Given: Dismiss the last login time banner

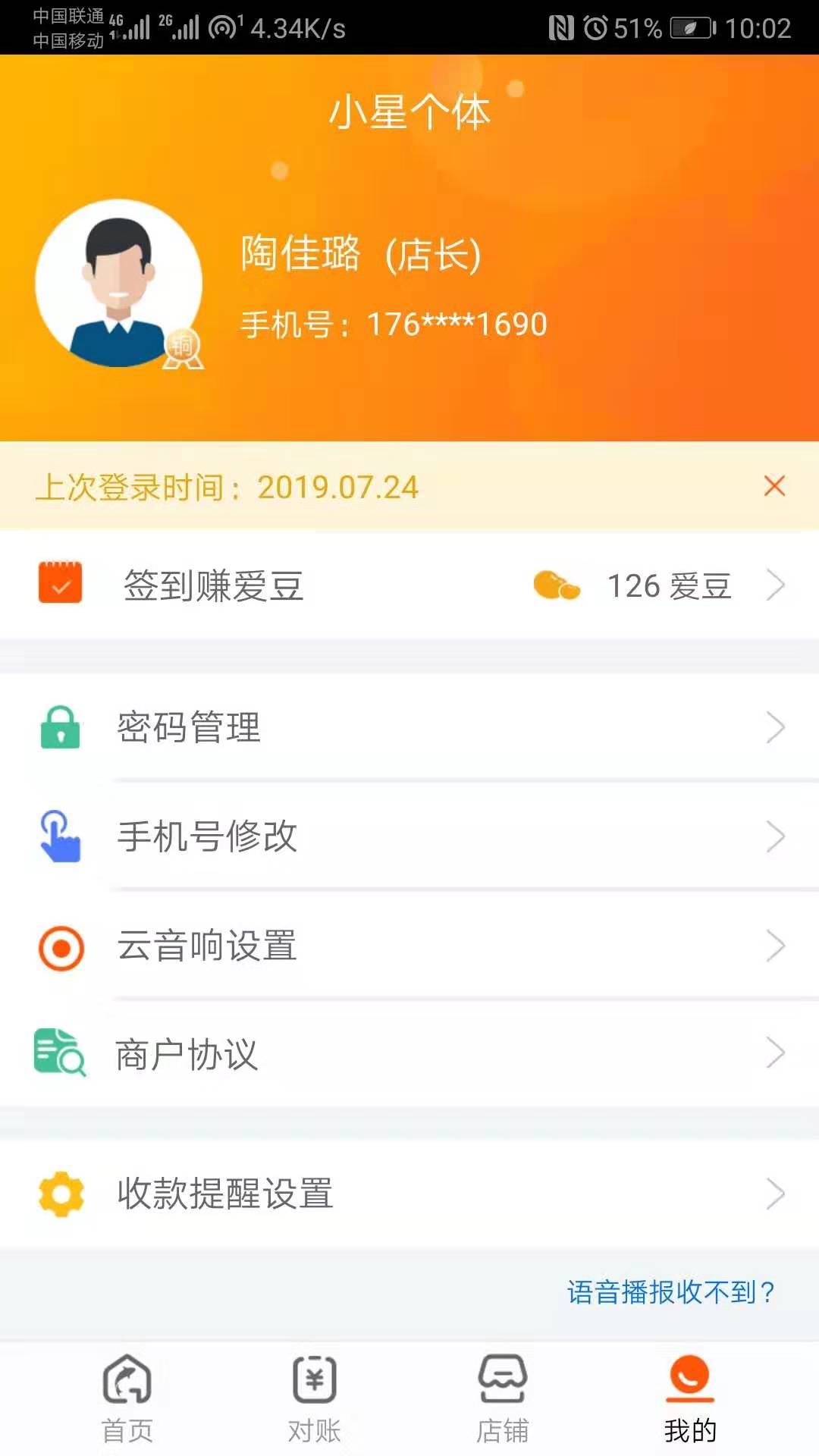Looking at the screenshot, I should 774,487.
